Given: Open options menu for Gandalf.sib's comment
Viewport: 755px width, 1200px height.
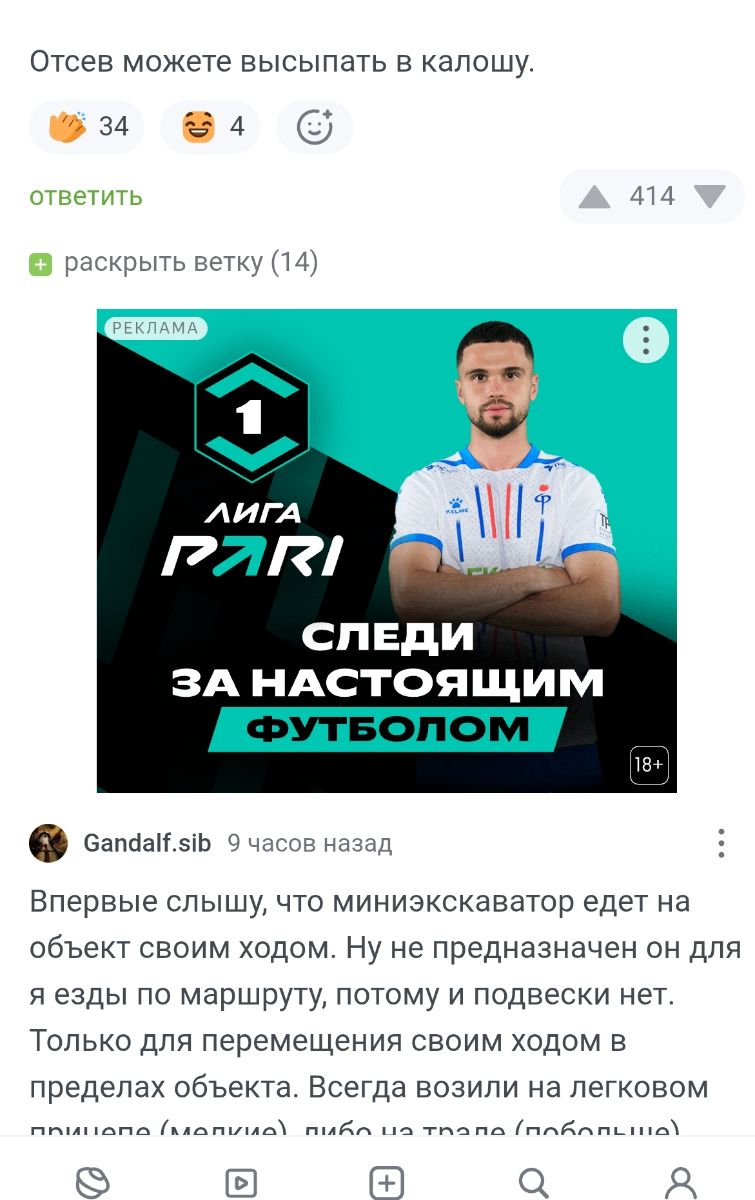Looking at the screenshot, I should (x=721, y=843).
